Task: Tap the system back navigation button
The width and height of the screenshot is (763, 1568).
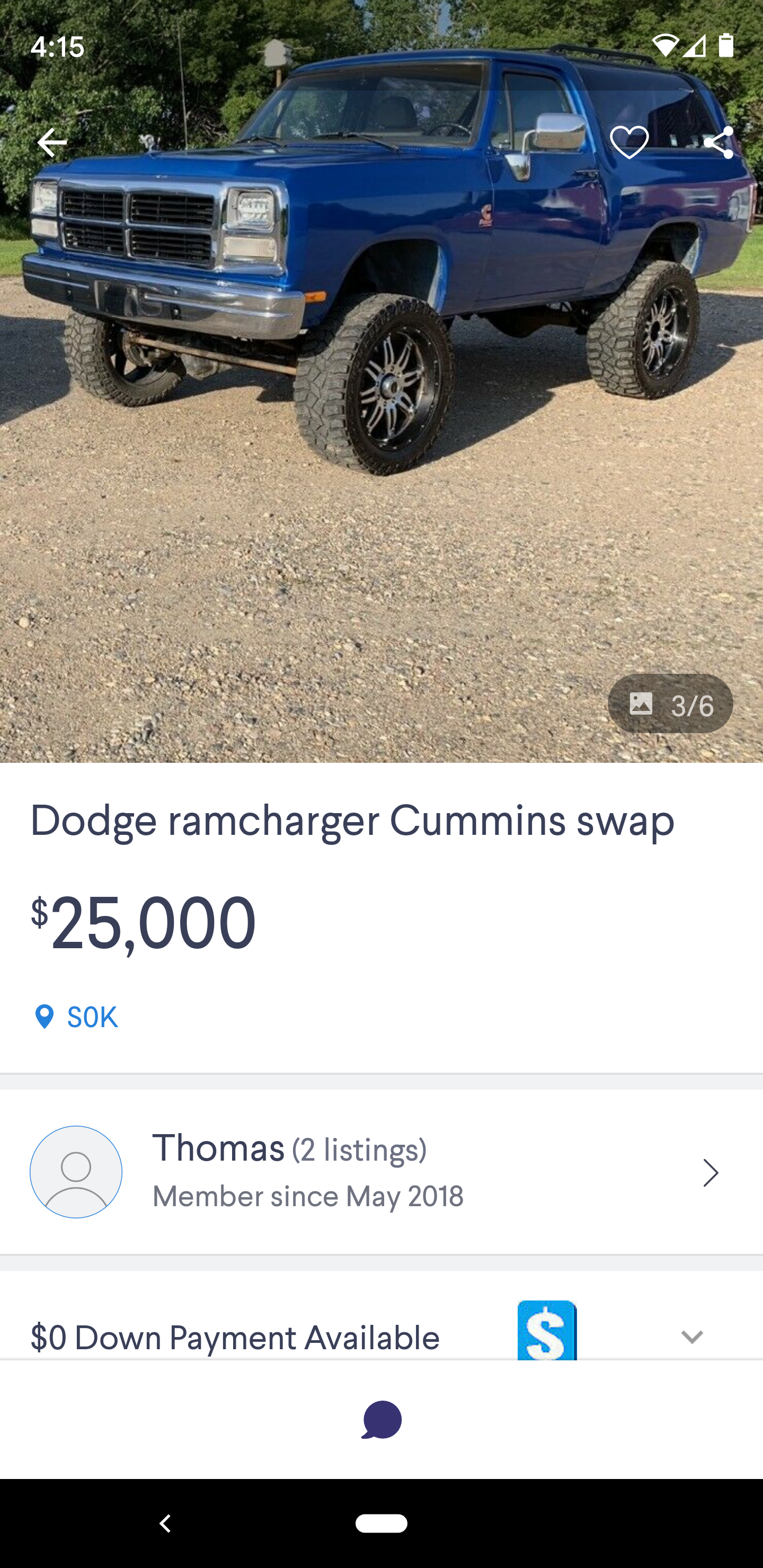Action: (165, 1524)
